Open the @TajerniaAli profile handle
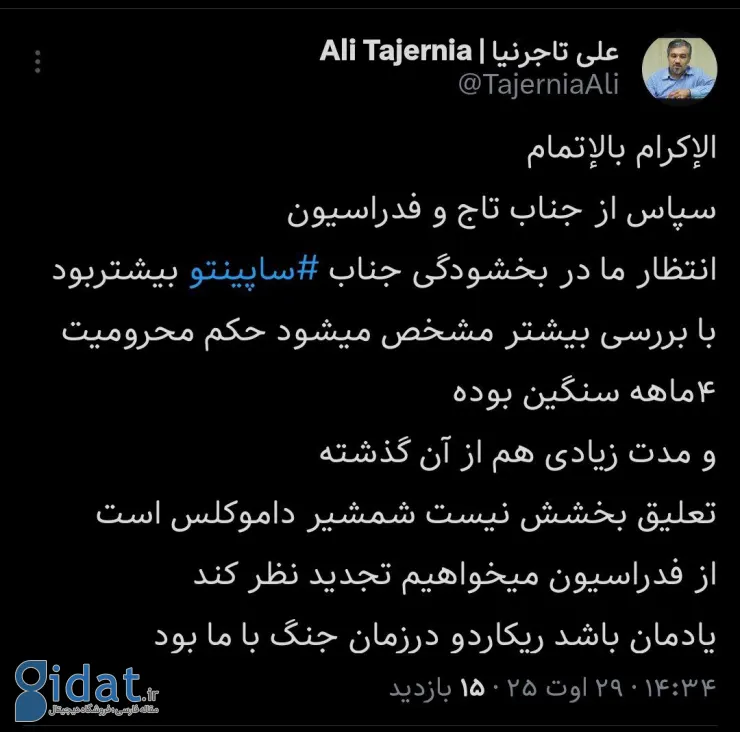The height and width of the screenshot is (732, 740). click(x=538, y=85)
